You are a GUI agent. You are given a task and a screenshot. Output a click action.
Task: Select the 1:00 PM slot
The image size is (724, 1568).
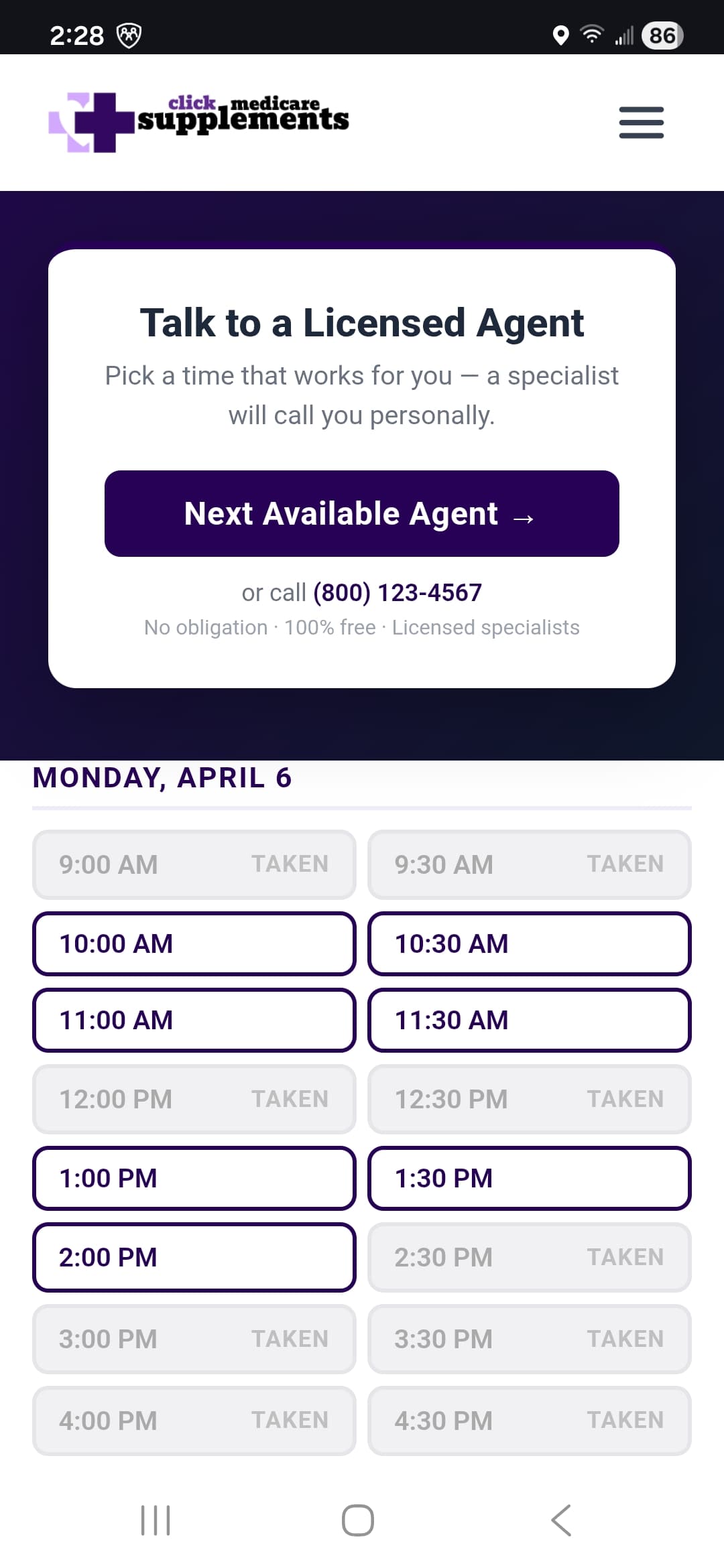pyautogui.click(x=194, y=1178)
